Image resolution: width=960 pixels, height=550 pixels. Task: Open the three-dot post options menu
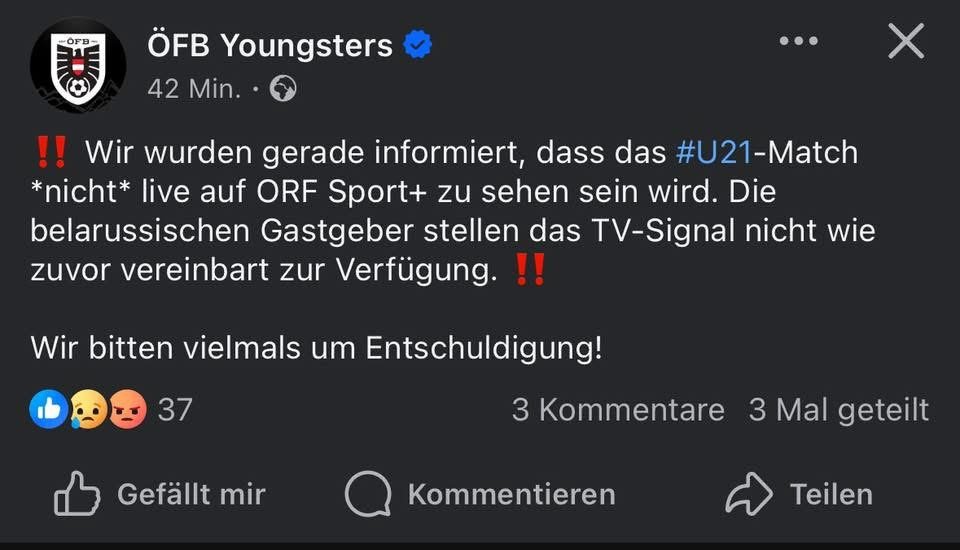point(798,42)
